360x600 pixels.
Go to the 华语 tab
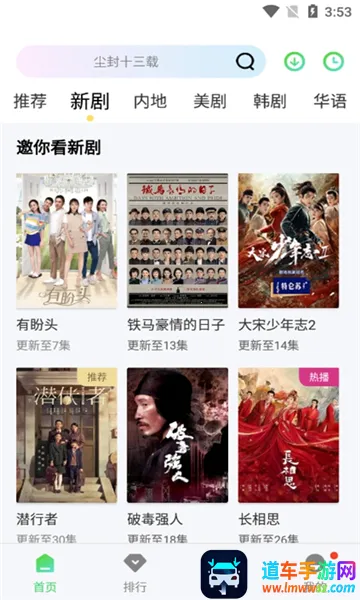[x=330, y=101]
